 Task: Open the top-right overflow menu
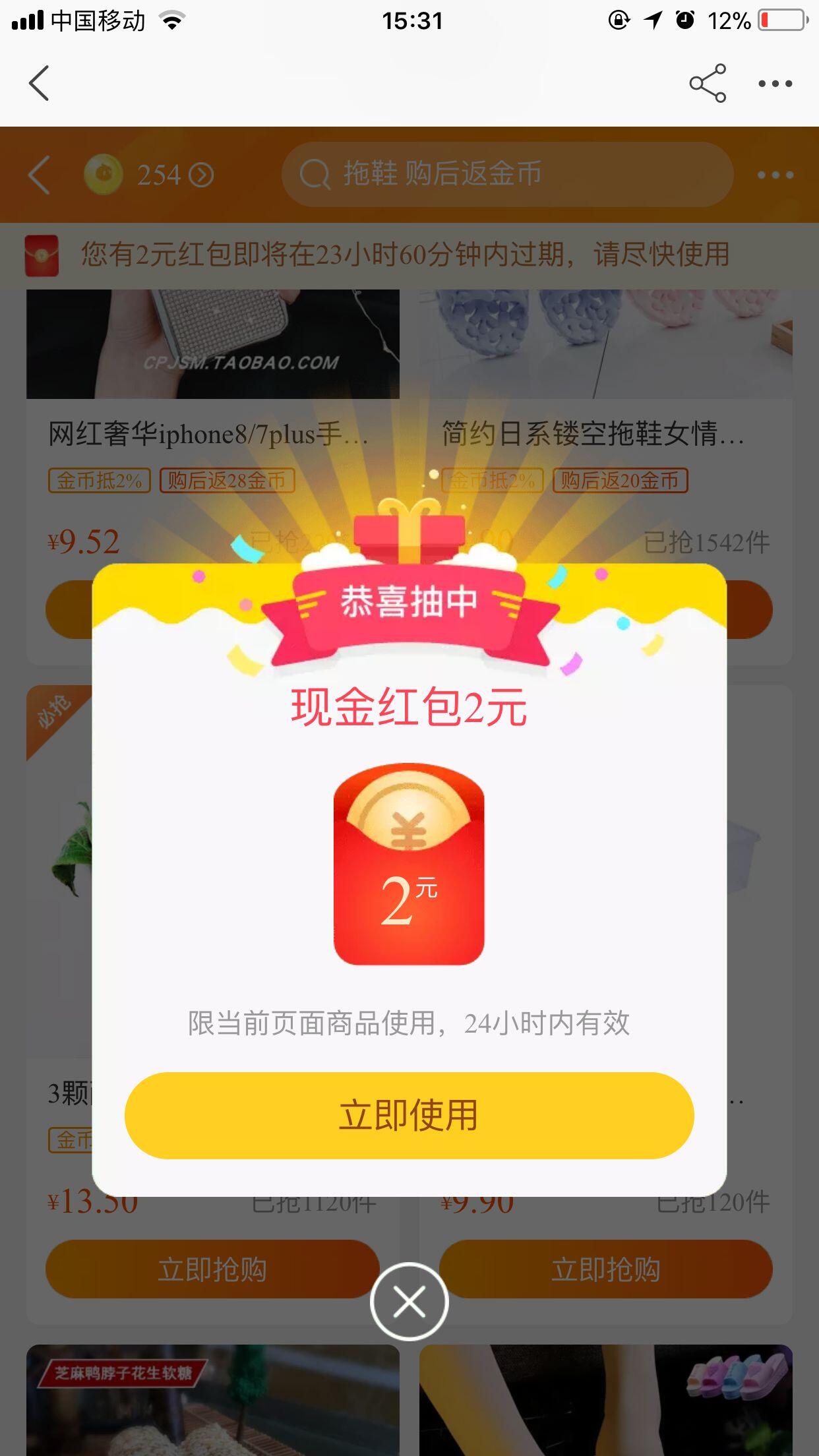click(775, 84)
